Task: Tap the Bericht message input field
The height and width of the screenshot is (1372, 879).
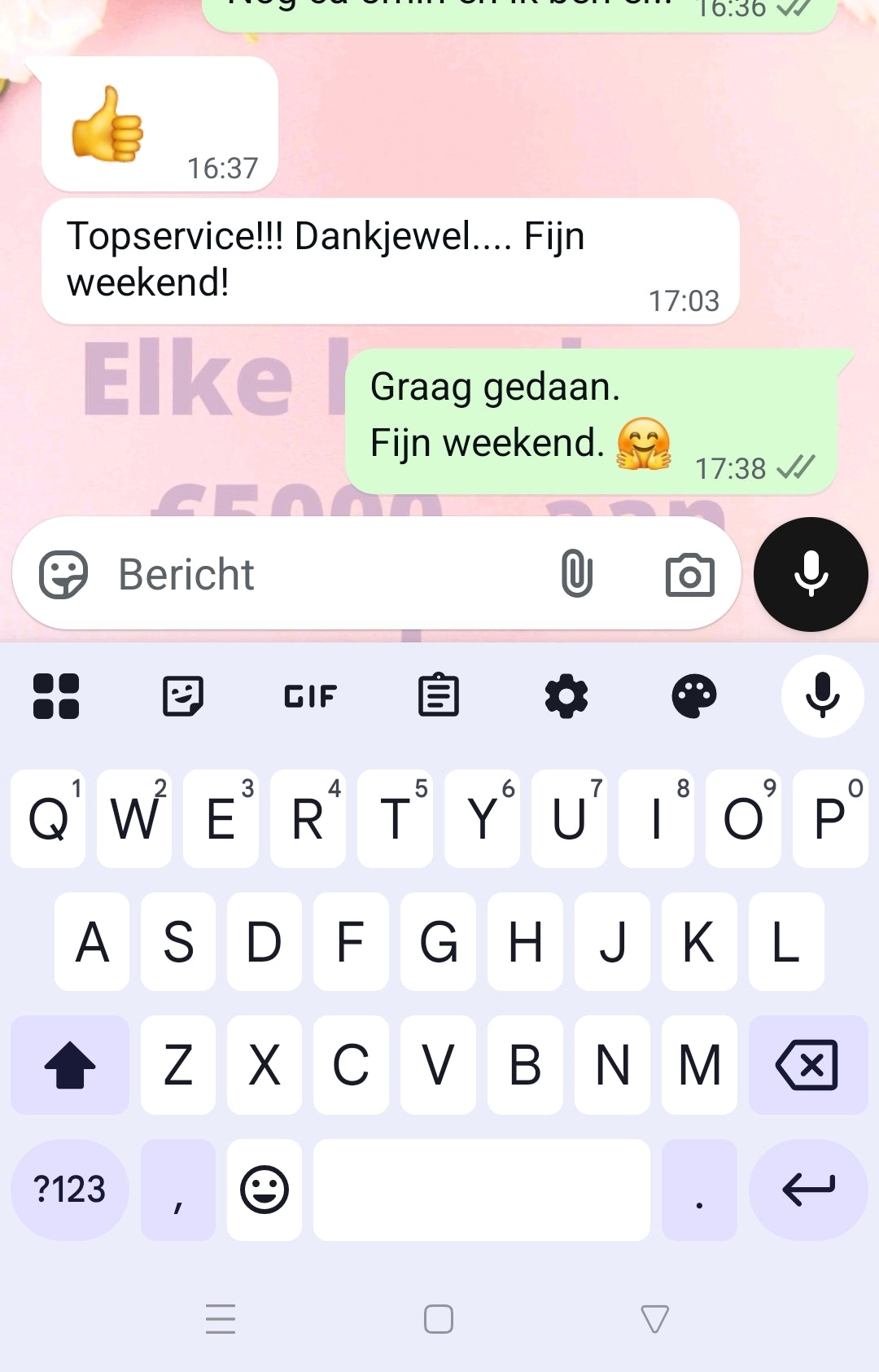Action: tap(326, 575)
